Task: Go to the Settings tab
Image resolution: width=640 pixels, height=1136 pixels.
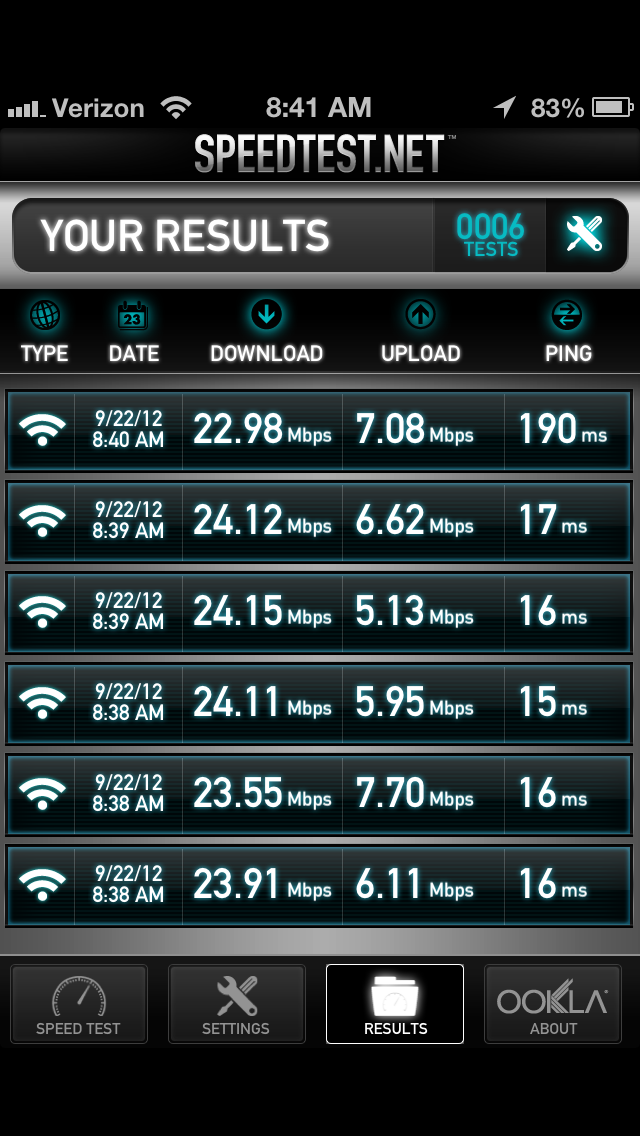Action: click(236, 1004)
